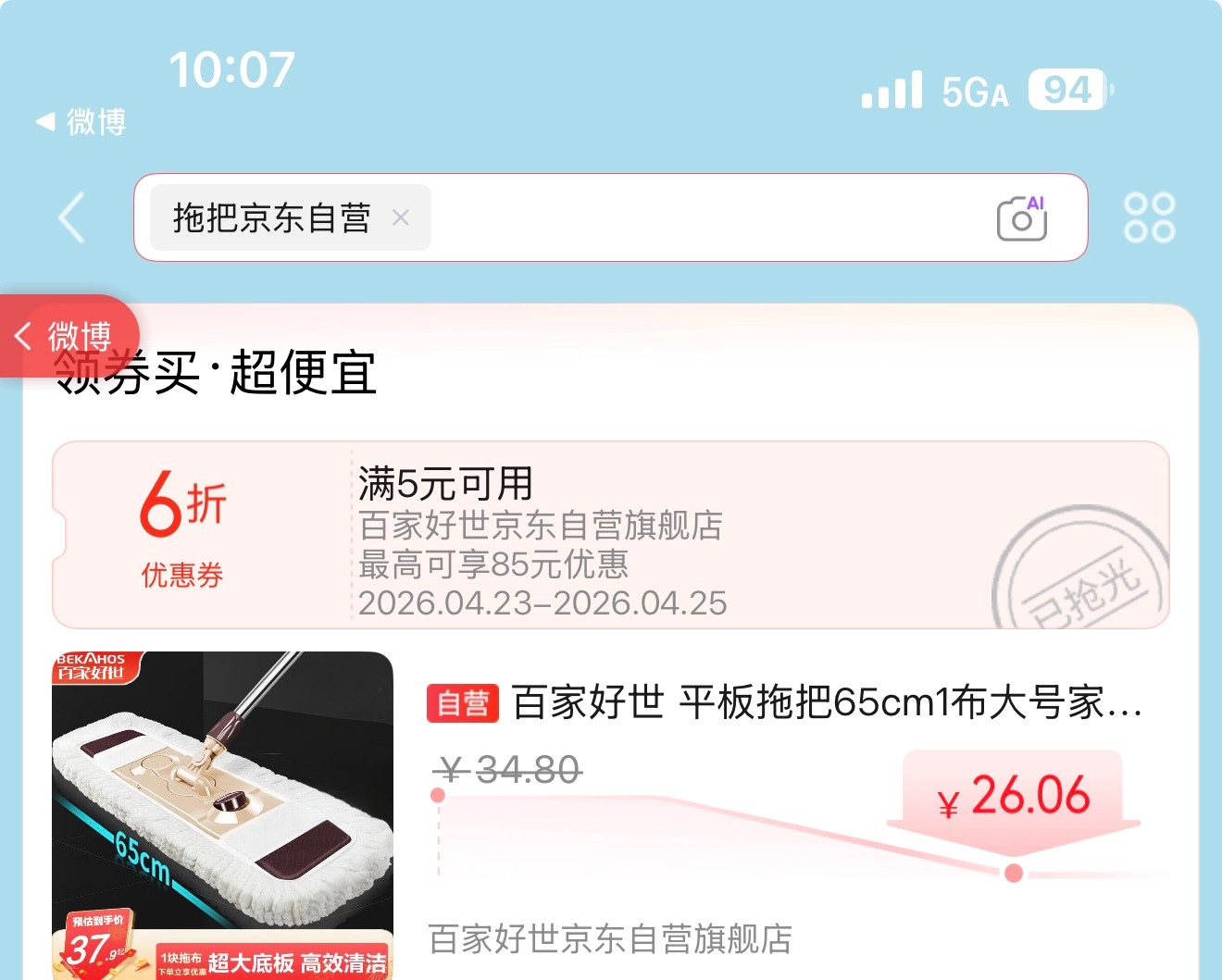Tap the 6折 百家好世 coupon card
1222x980 pixels.
click(x=610, y=535)
